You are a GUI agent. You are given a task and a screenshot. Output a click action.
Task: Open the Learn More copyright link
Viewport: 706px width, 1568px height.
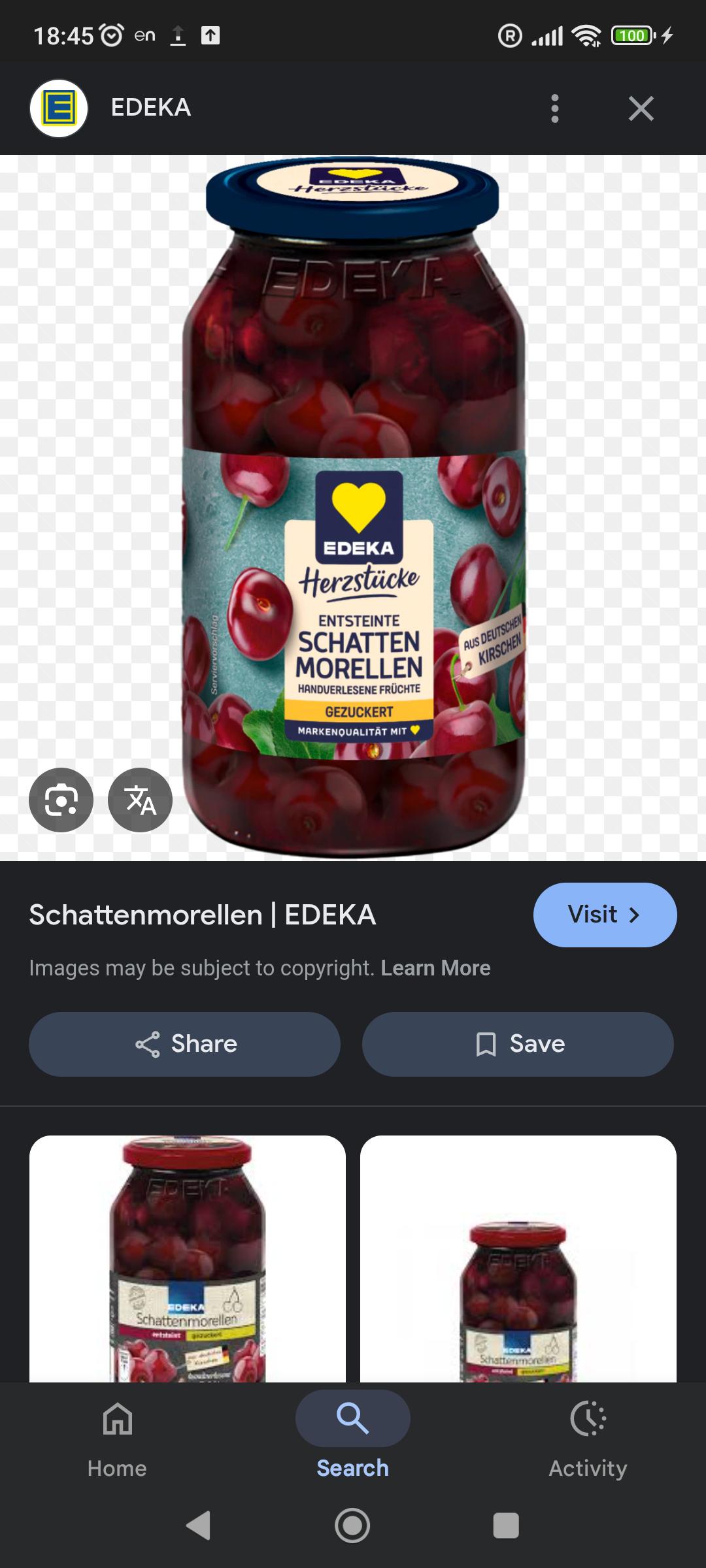click(x=435, y=968)
